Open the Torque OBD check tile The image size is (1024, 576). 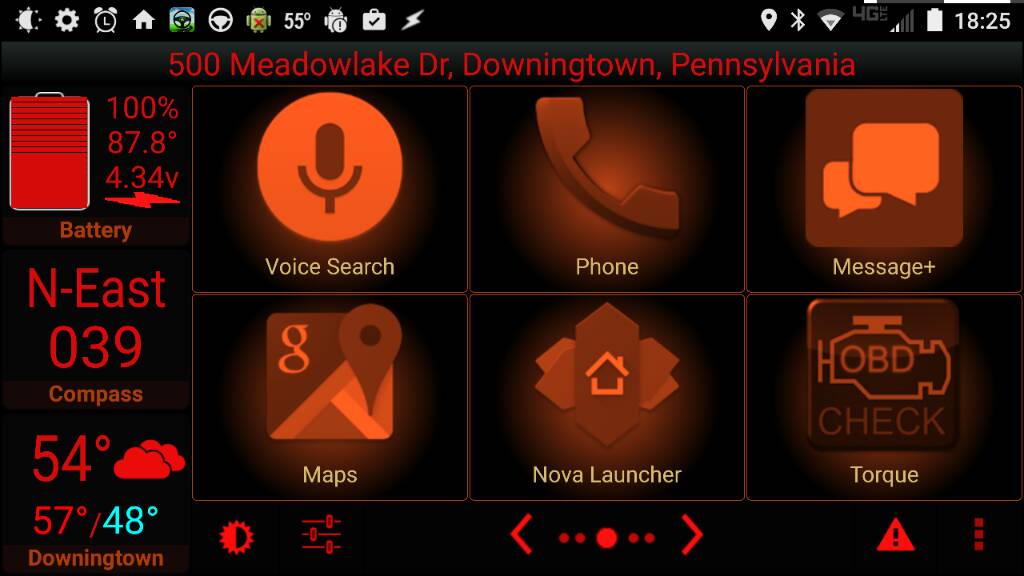point(884,396)
